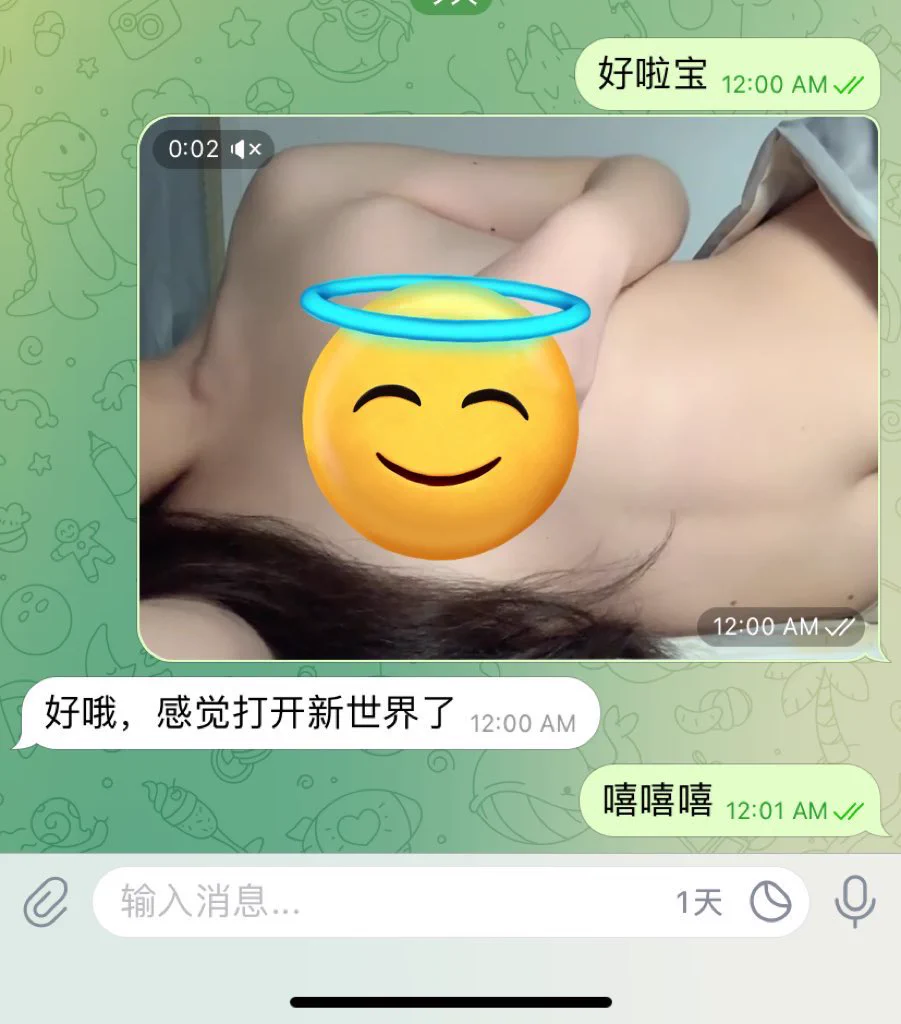Open the video message in the chat

(x=509, y=388)
